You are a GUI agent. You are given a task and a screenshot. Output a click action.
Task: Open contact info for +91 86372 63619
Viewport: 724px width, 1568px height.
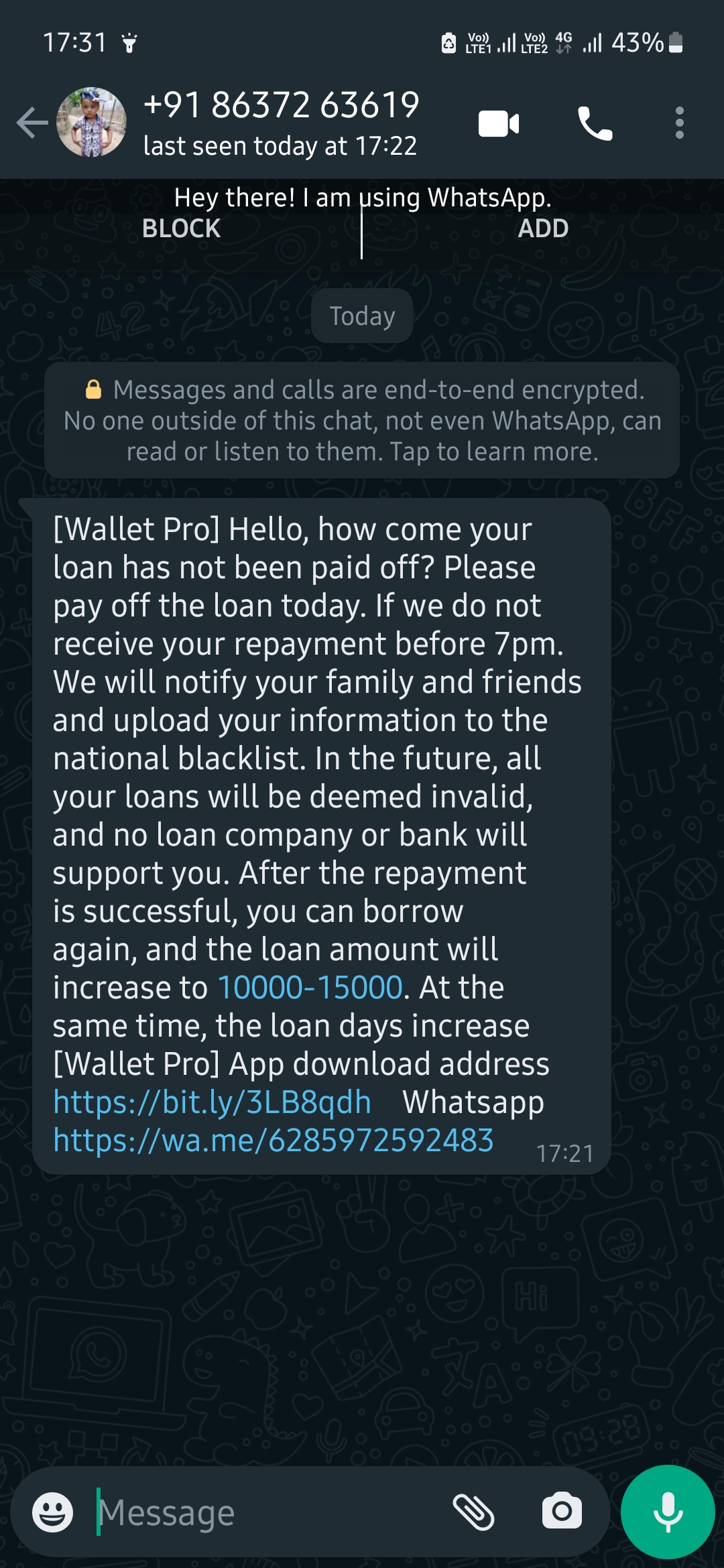click(282, 123)
